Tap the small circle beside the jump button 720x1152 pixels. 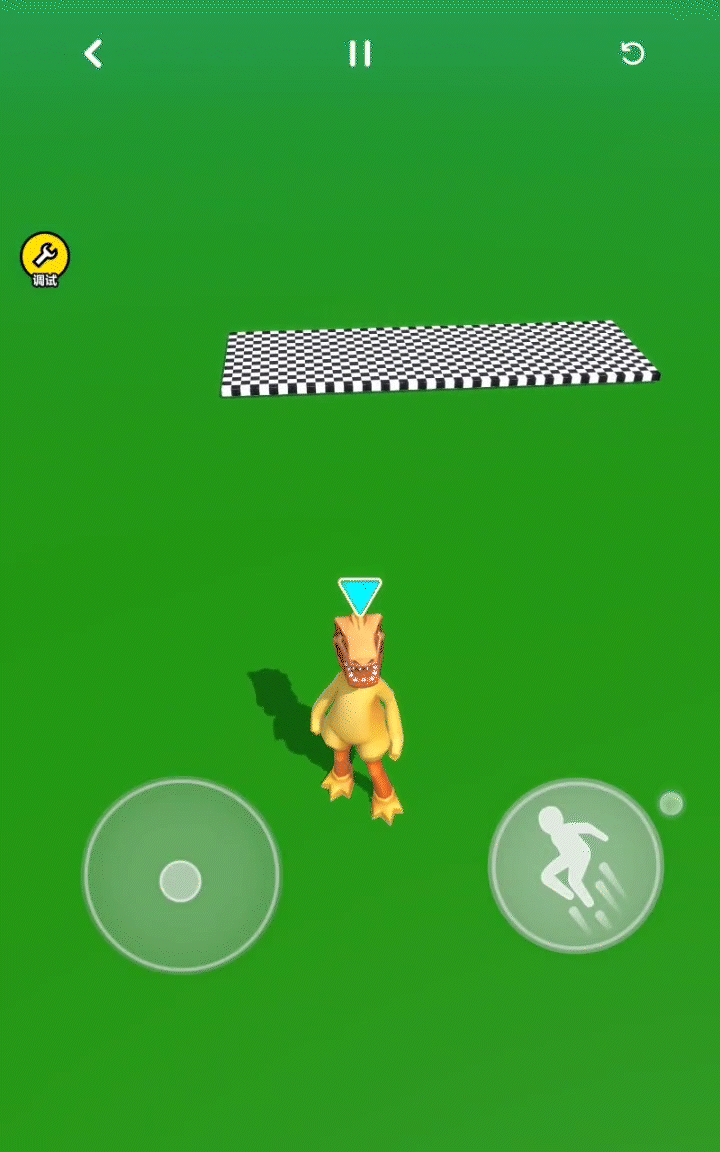tap(671, 803)
